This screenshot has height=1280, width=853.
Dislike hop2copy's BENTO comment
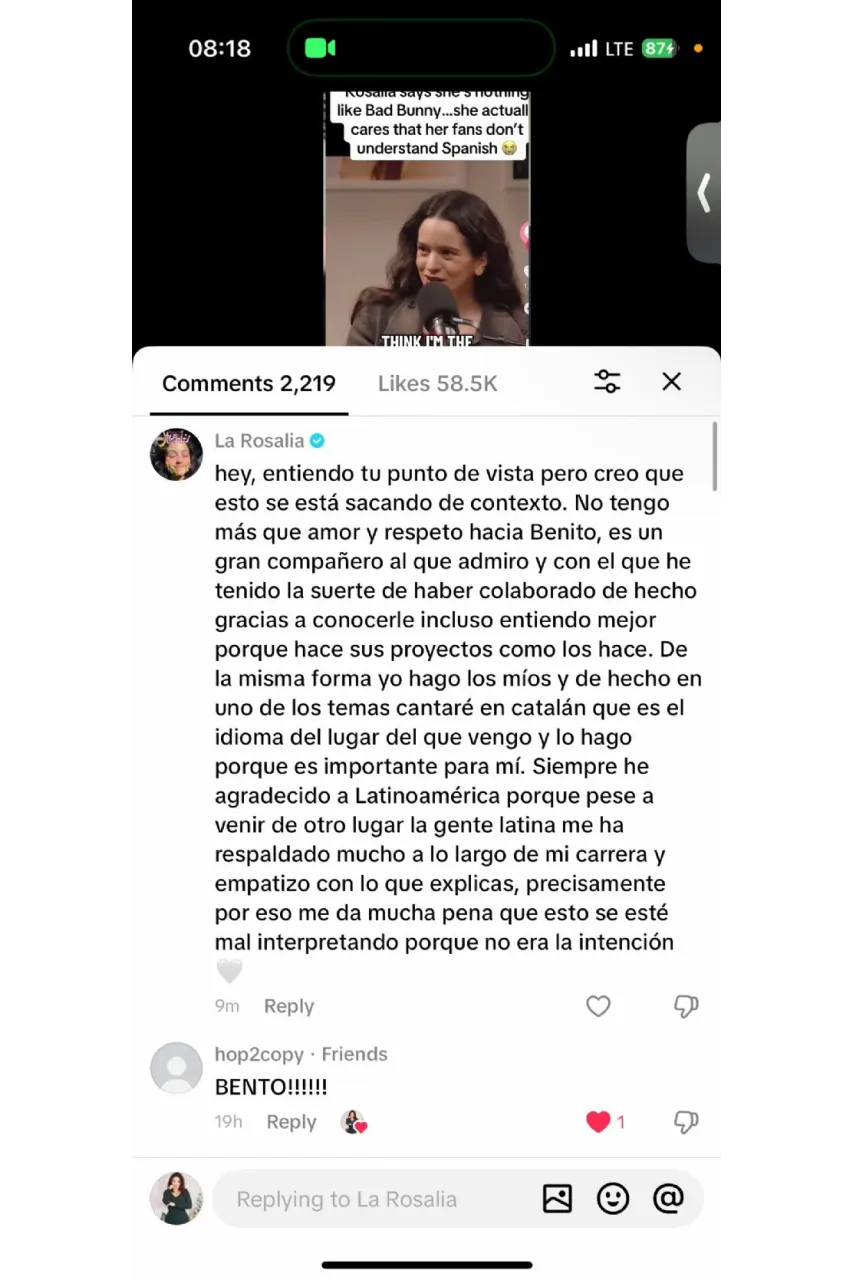click(x=686, y=1121)
